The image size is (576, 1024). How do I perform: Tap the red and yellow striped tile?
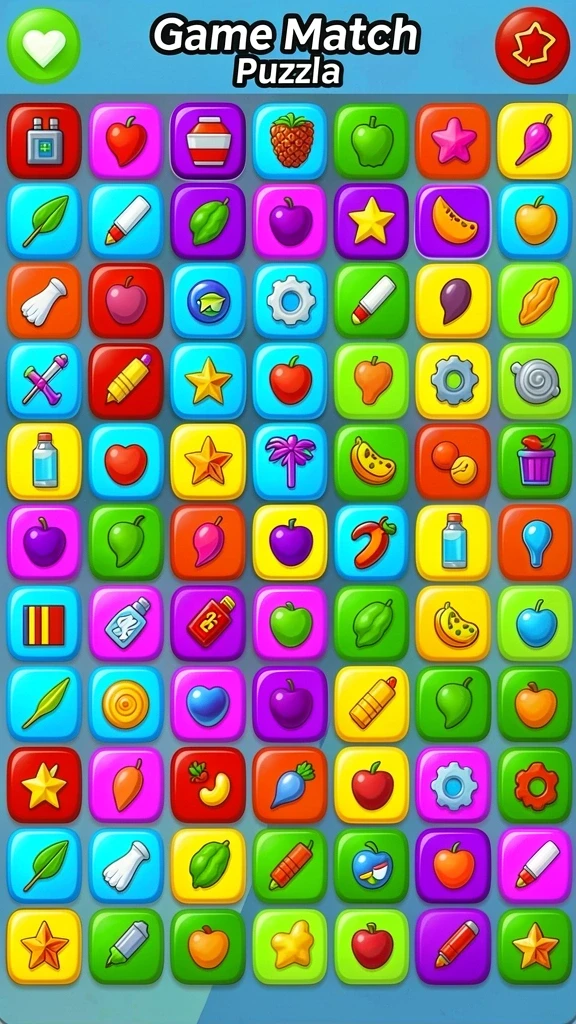44,623
